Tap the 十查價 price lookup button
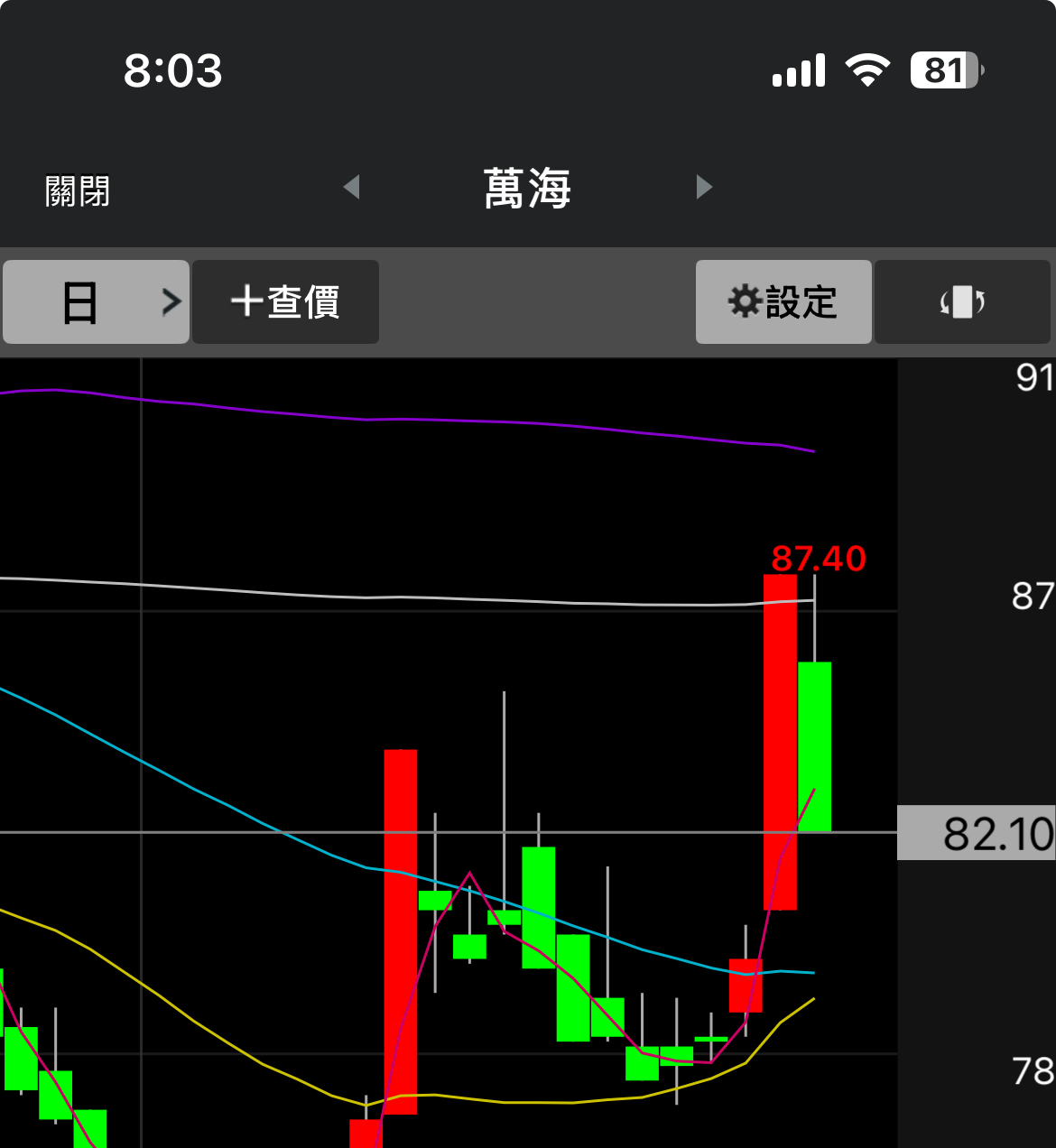Image resolution: width=1056 pixels, height=1148 pixels. (285, 302)
